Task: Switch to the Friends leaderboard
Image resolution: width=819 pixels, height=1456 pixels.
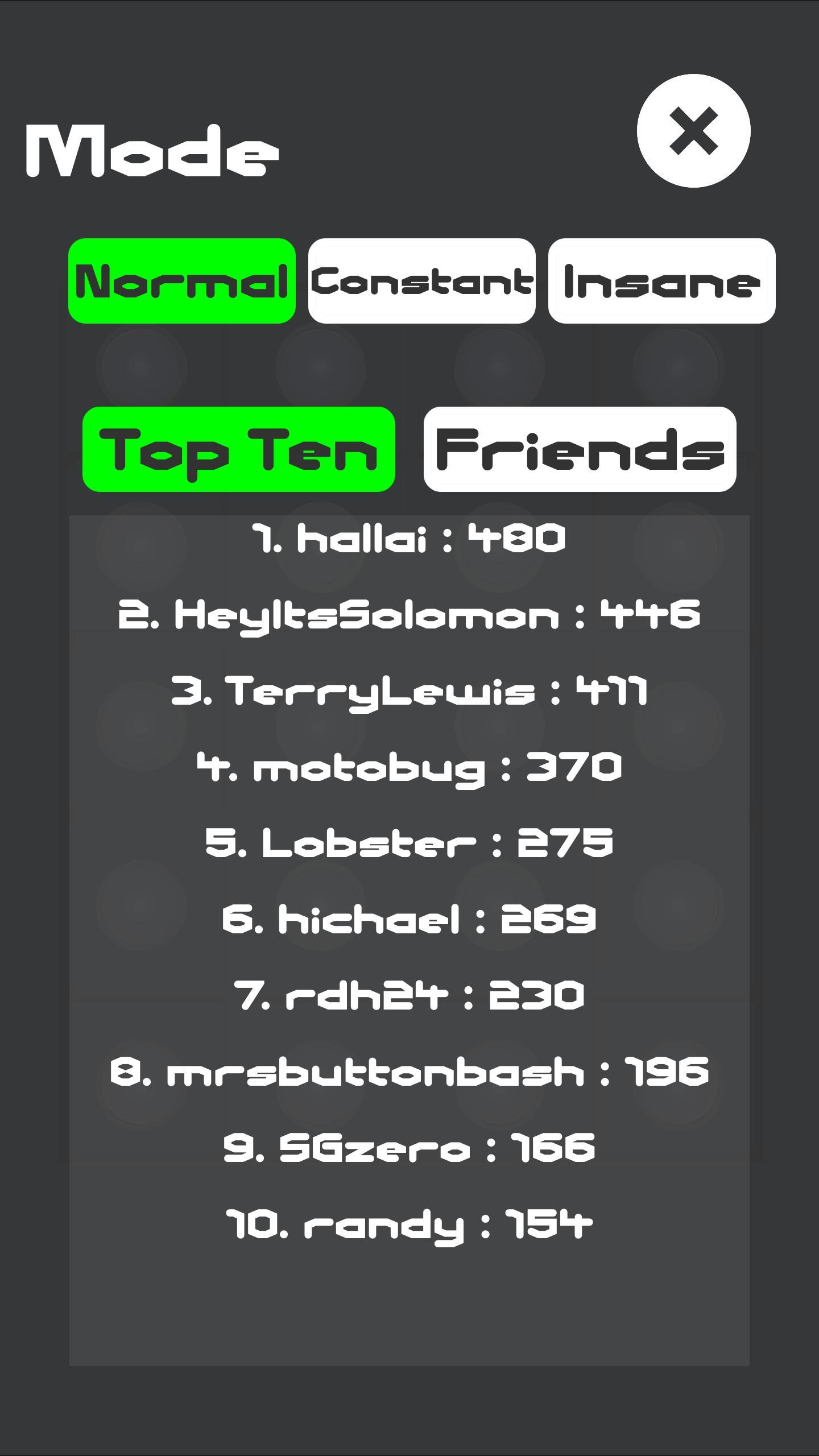Action: pos(580,449)
